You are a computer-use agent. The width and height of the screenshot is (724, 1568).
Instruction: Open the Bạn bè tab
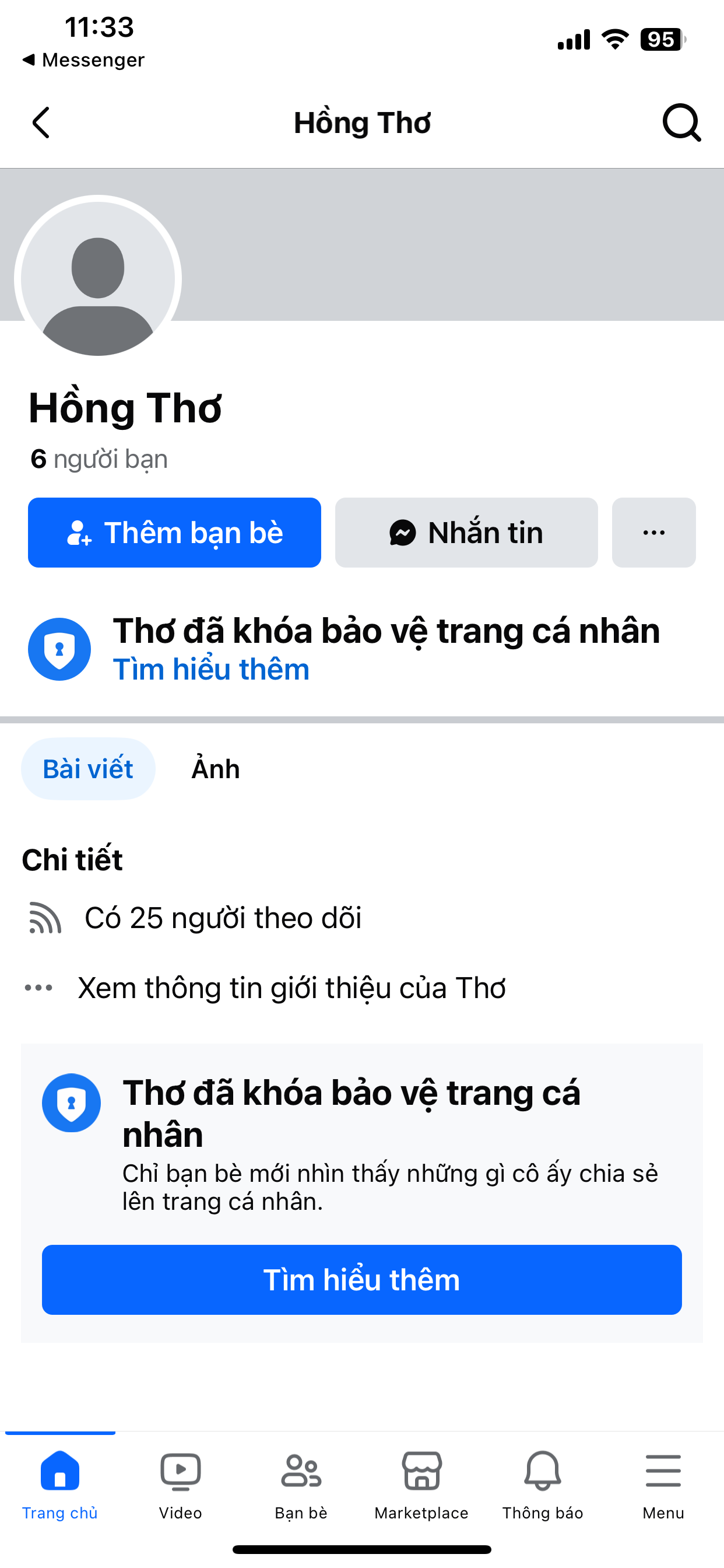click(301, 1482)
